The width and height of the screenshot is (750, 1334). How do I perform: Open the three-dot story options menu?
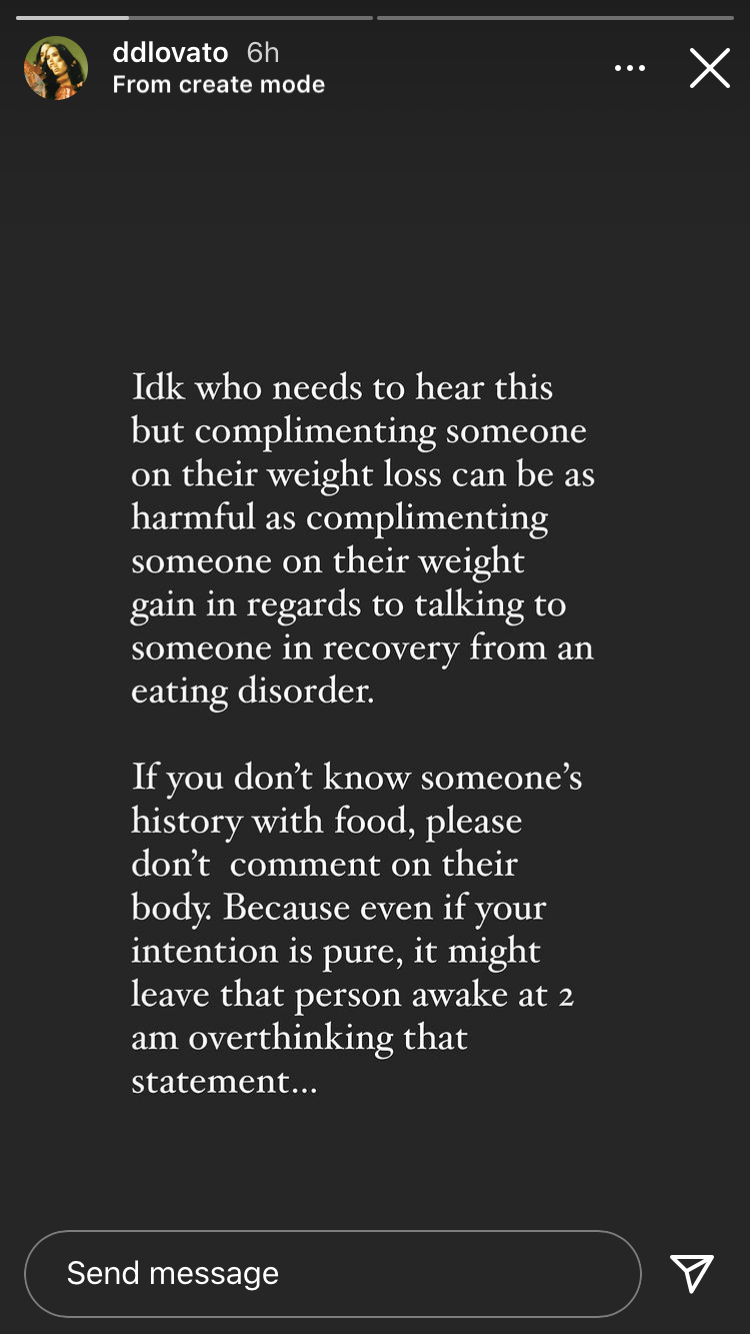point(630,68)
